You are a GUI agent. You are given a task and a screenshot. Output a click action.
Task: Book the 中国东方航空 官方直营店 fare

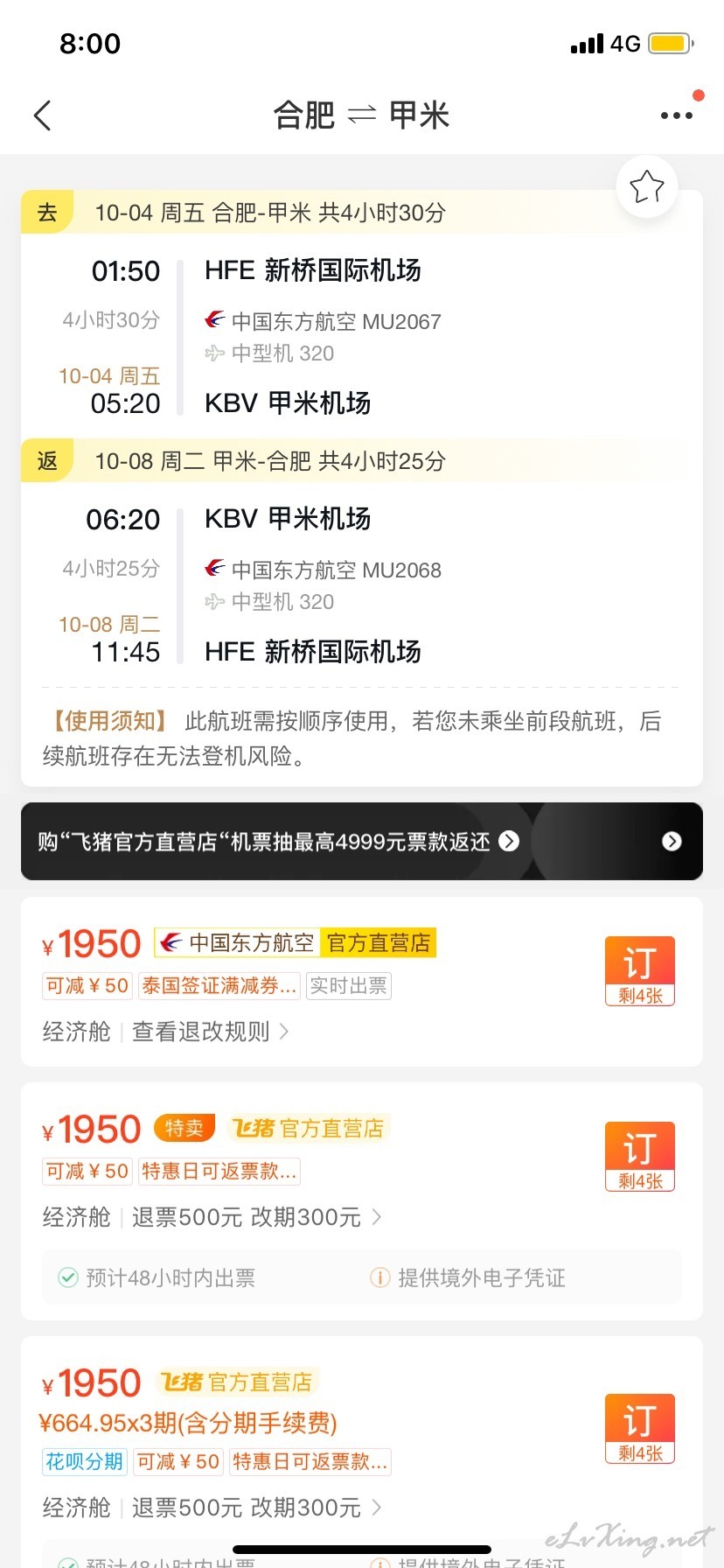pos(640,970)
